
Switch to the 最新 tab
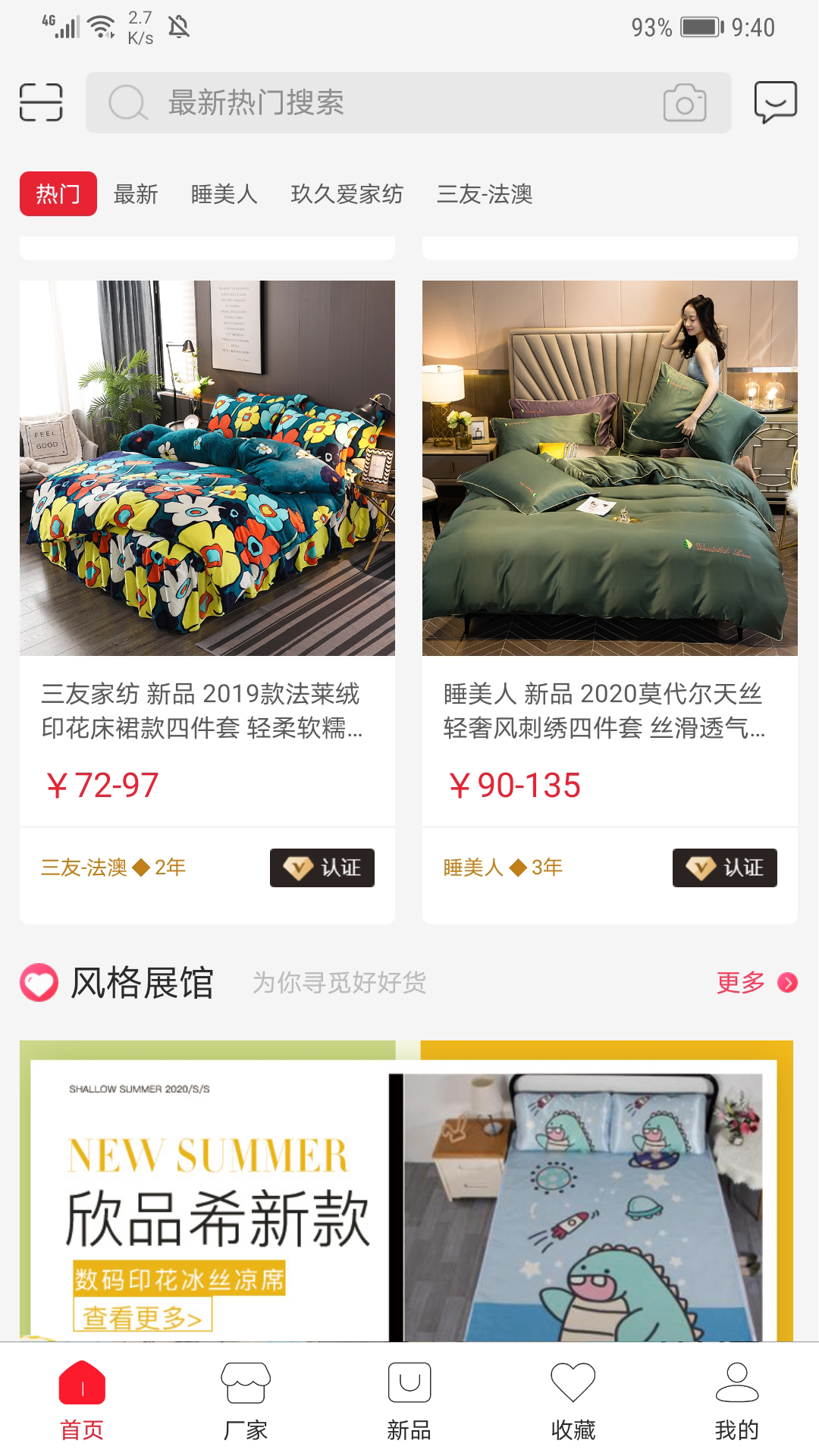136,194
